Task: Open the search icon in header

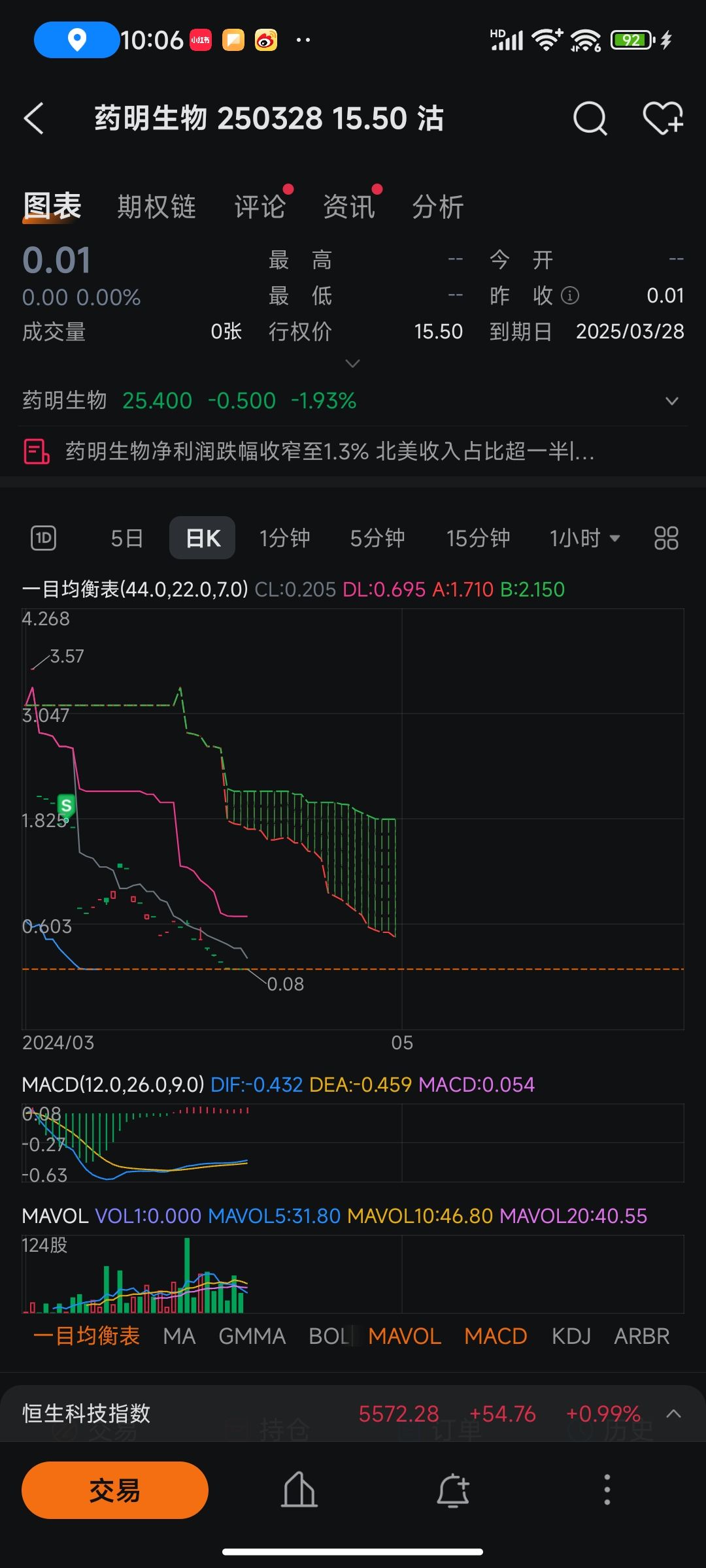Action: (x=590, y=119)
